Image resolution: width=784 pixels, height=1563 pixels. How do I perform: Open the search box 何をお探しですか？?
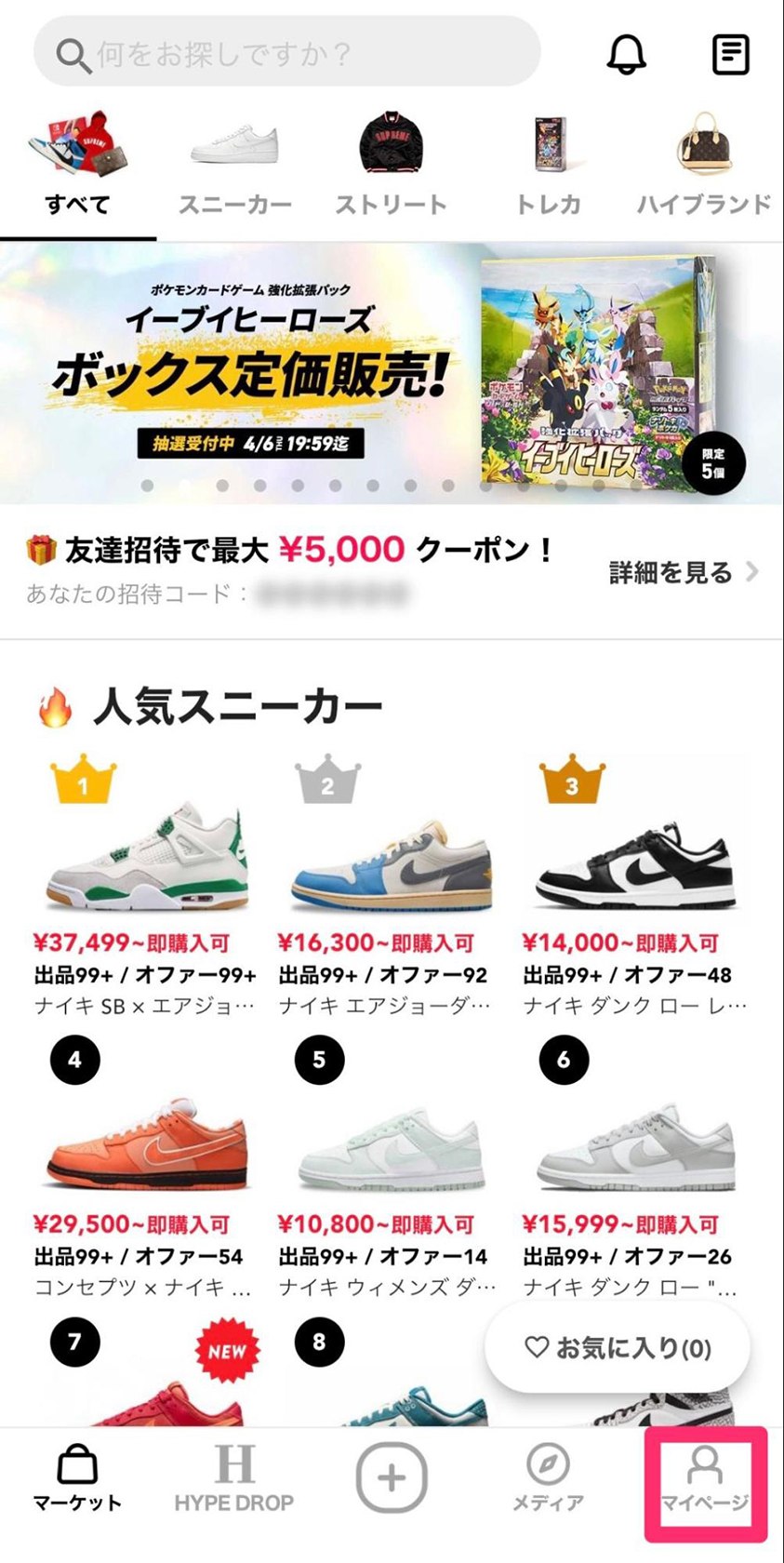(286, 53)
